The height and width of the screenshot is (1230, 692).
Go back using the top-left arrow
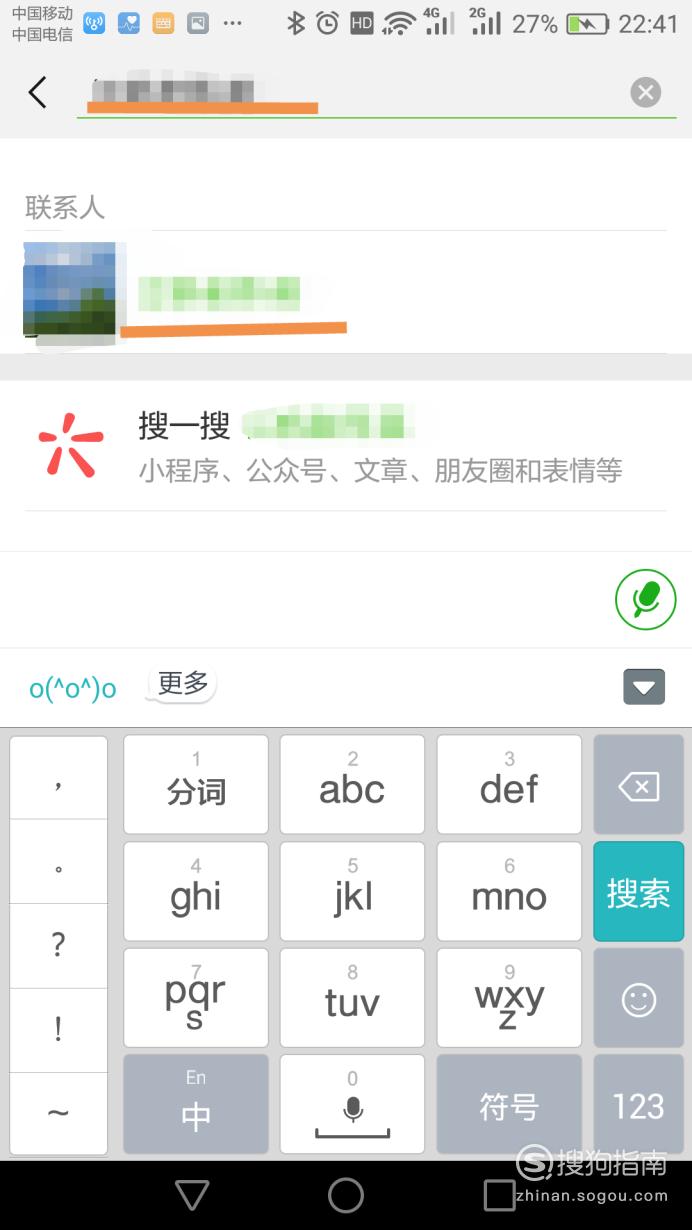[x=37, y=93]
